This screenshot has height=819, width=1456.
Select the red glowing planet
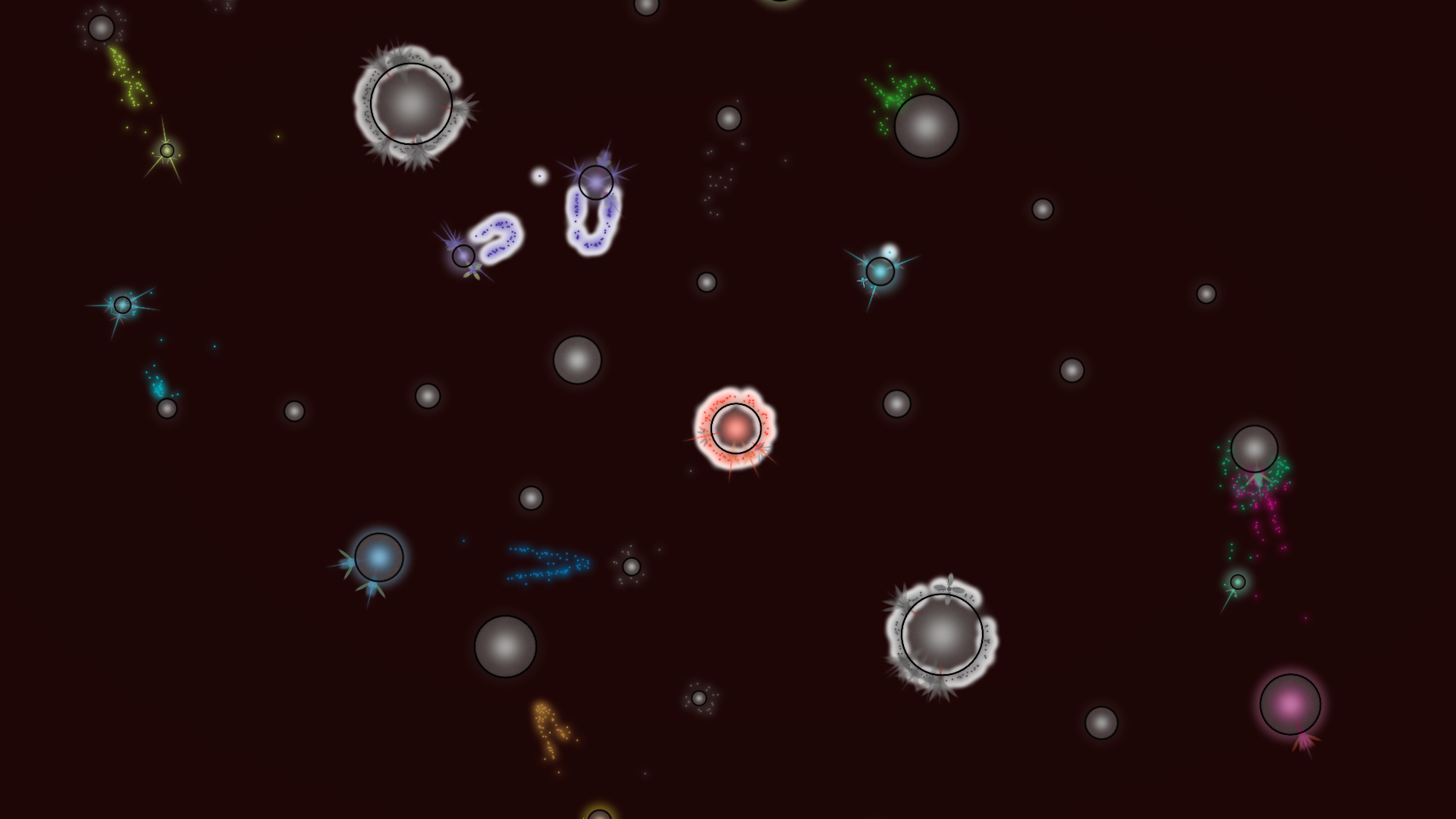pyautogui.click(x=736, y=428)
